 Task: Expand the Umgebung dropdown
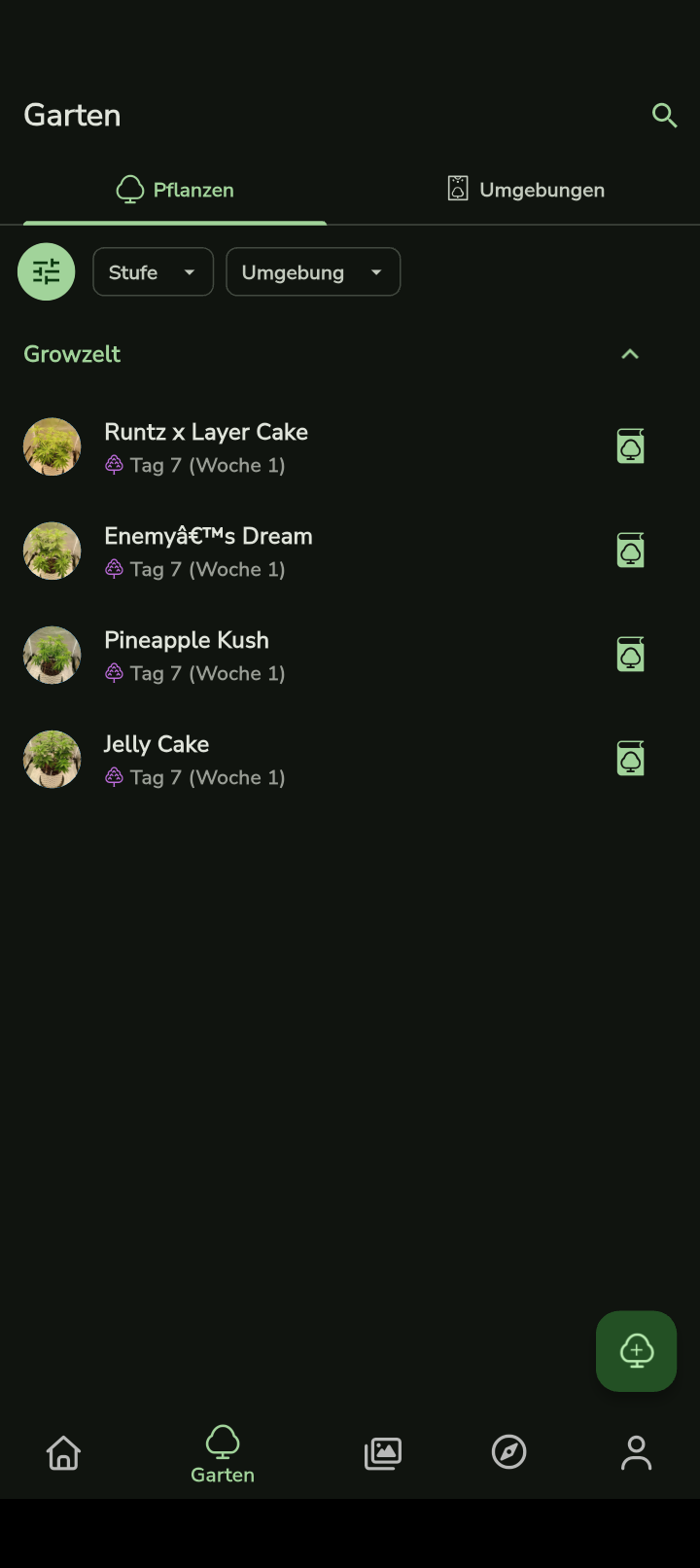click(x=313, y=271)
